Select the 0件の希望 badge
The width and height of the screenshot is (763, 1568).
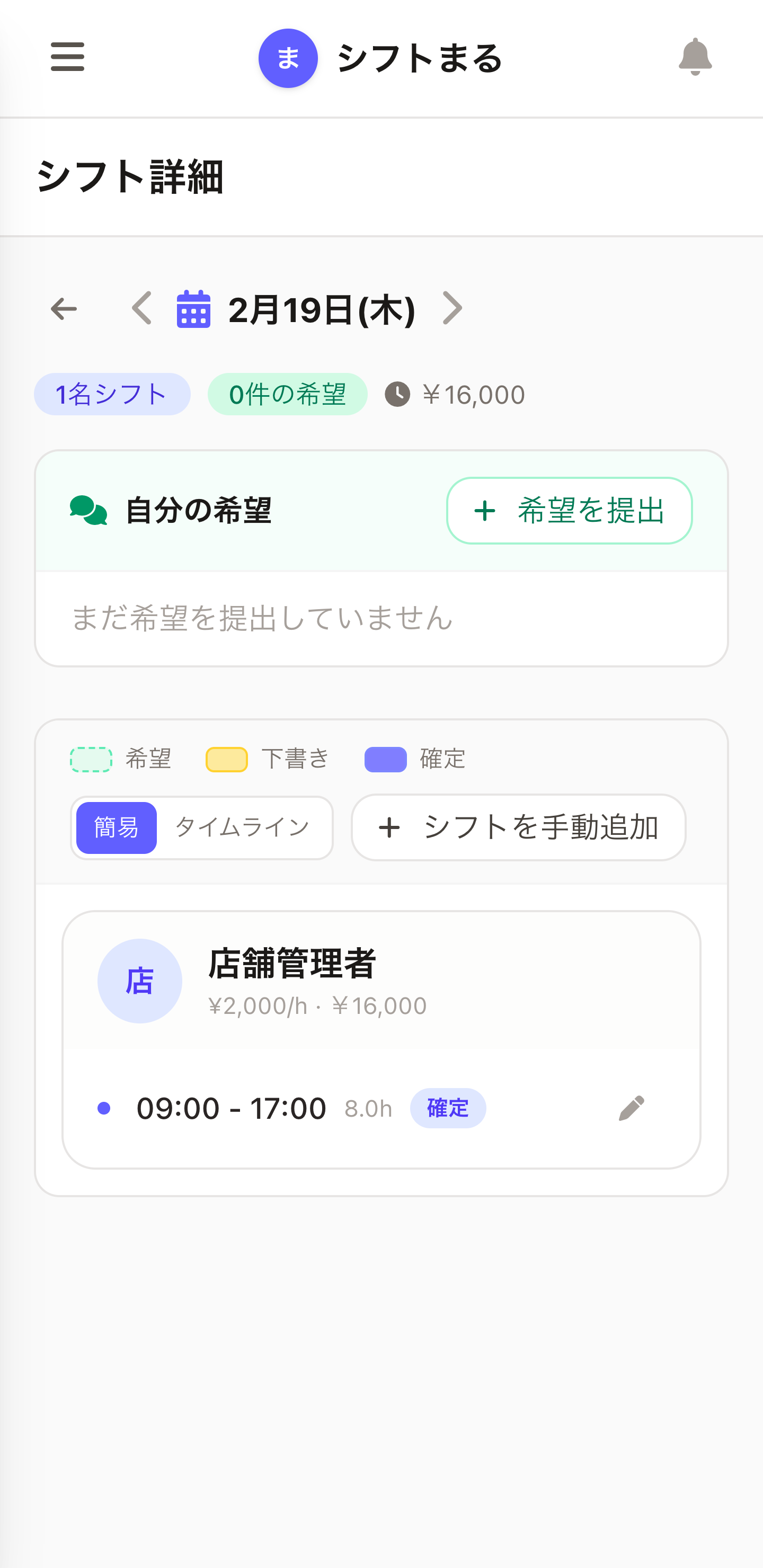coord(287,395)
